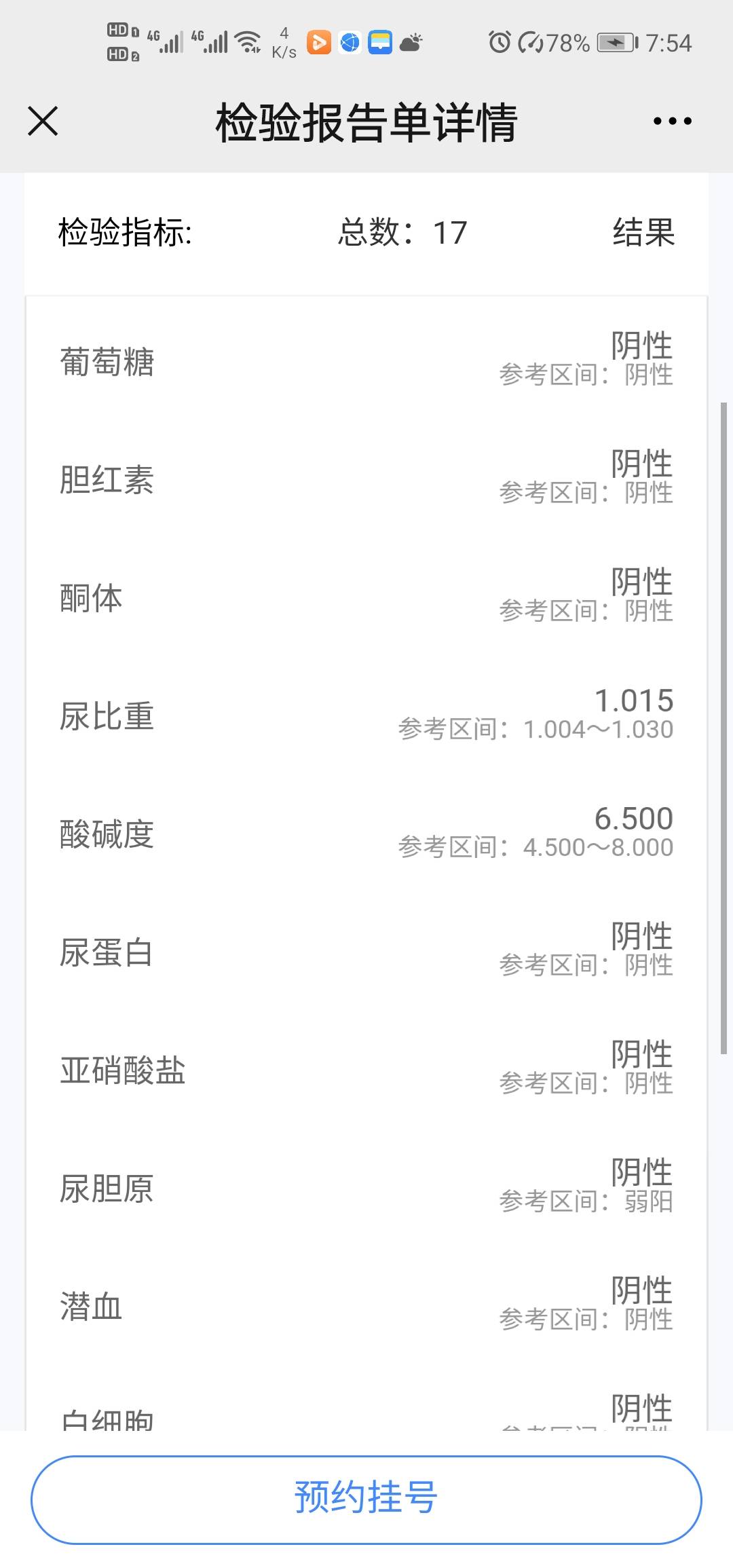This screenshot has width=733, height=1568.
Task: Tap the 尿比重 value 1.015
Action: [x=634, y=701]
